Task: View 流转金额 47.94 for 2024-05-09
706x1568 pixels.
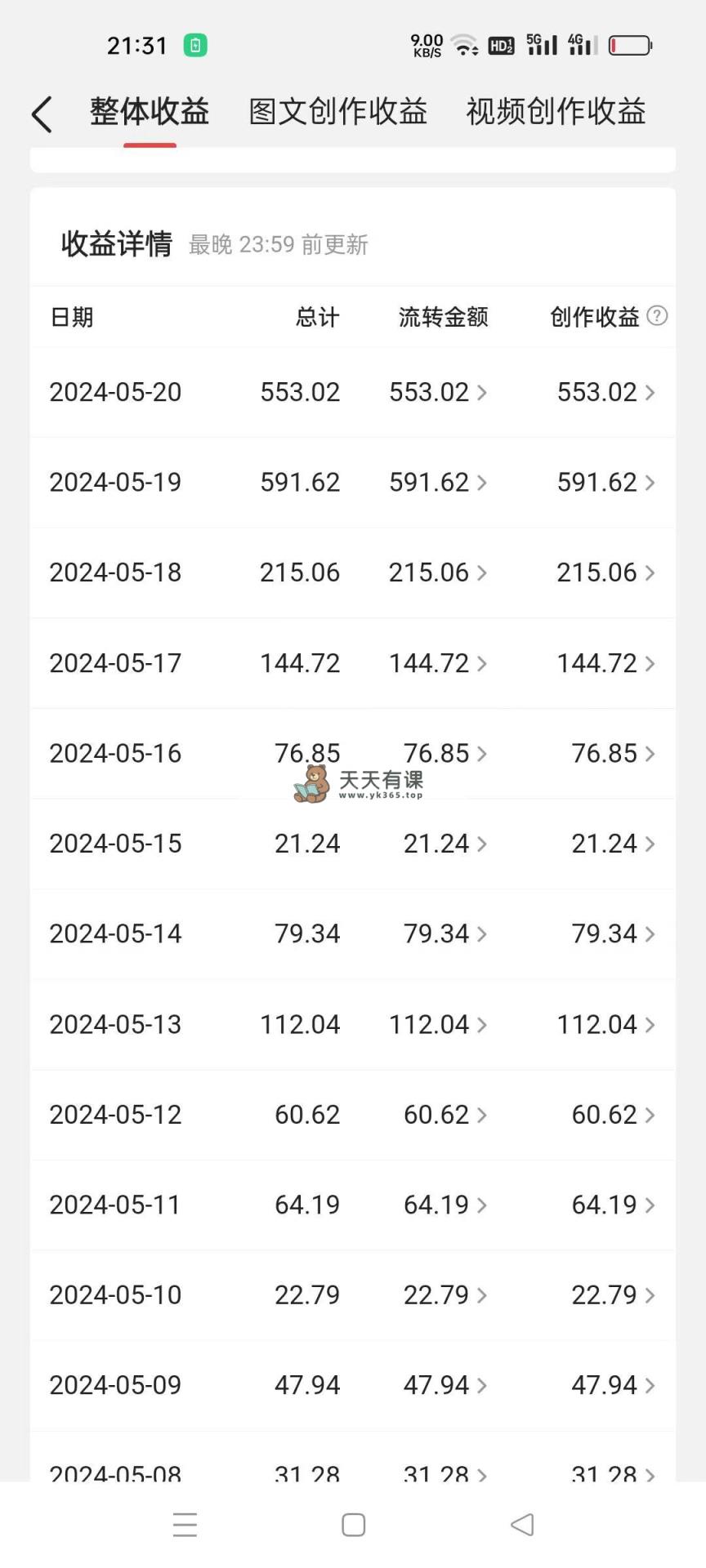Action: (x=445, y=1385)
